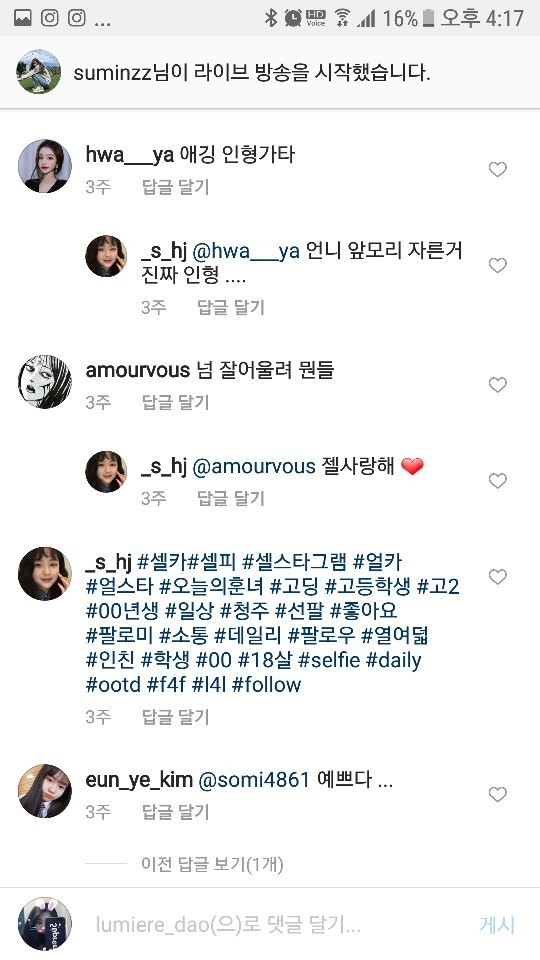Open the @hwa___ya mention link
Screen dimensions: 540x960
246,251
